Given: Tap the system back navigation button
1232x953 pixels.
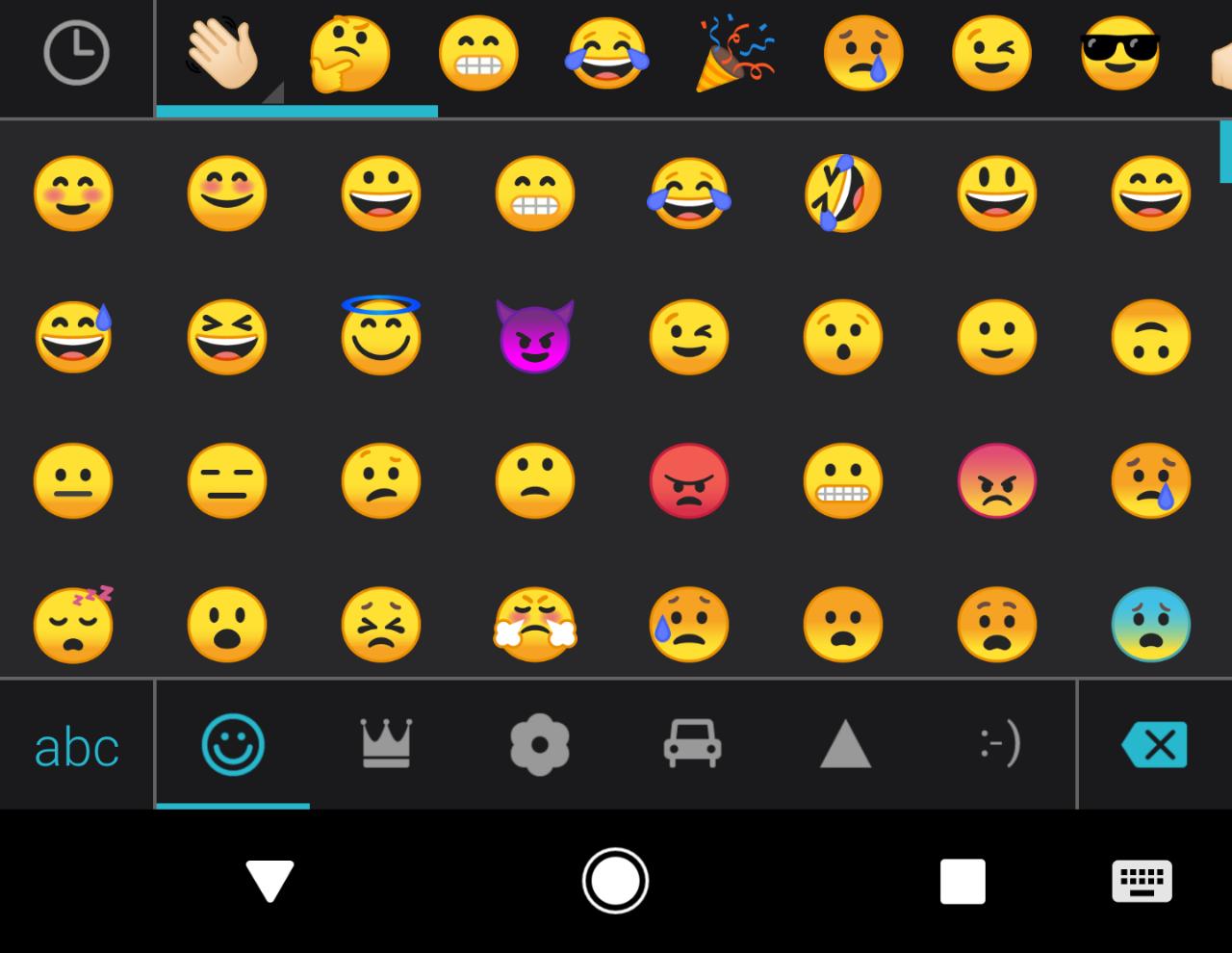Looking at the screenshot, I should click(x=269, y=881).
